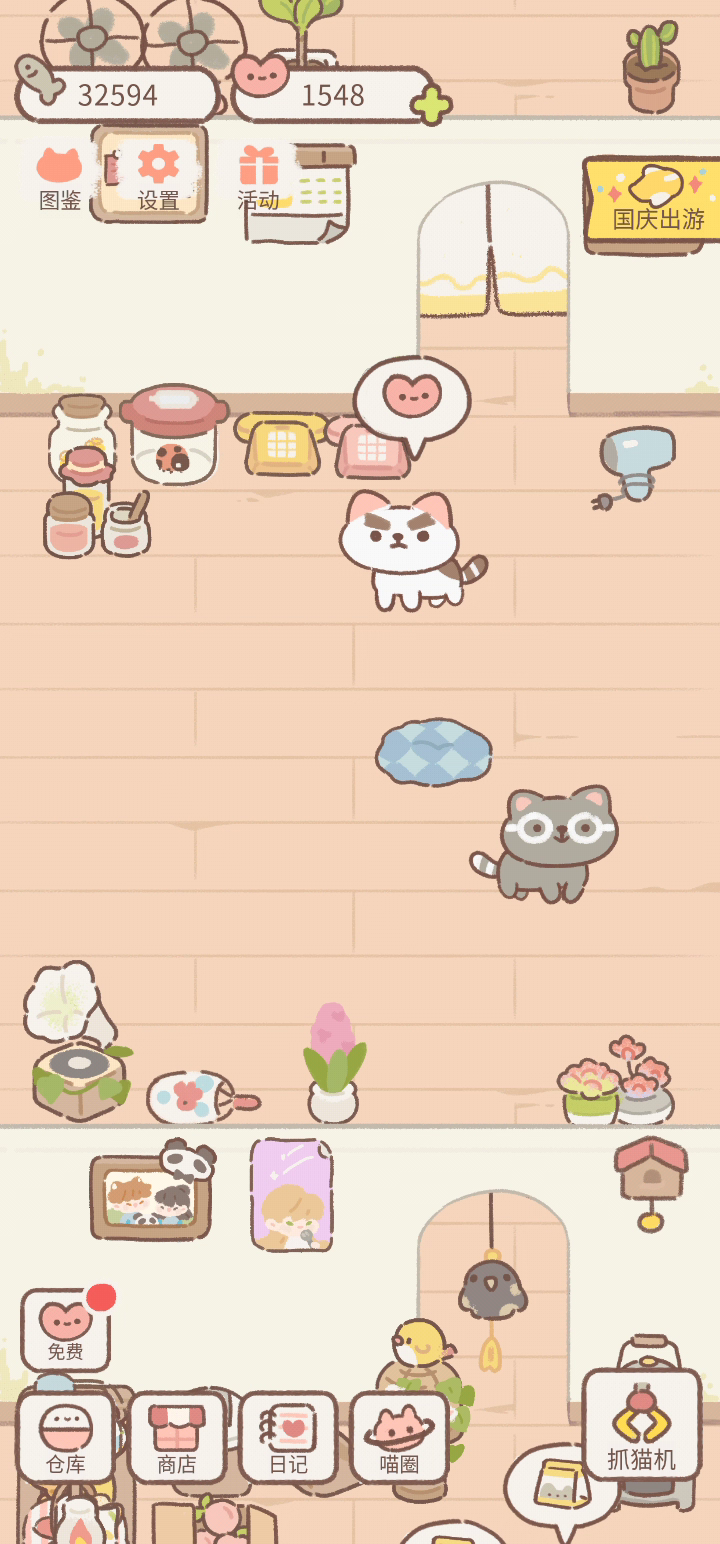Claim the 免费 free hearts
The image size is (720, 1544).
tap(65, 1330)
